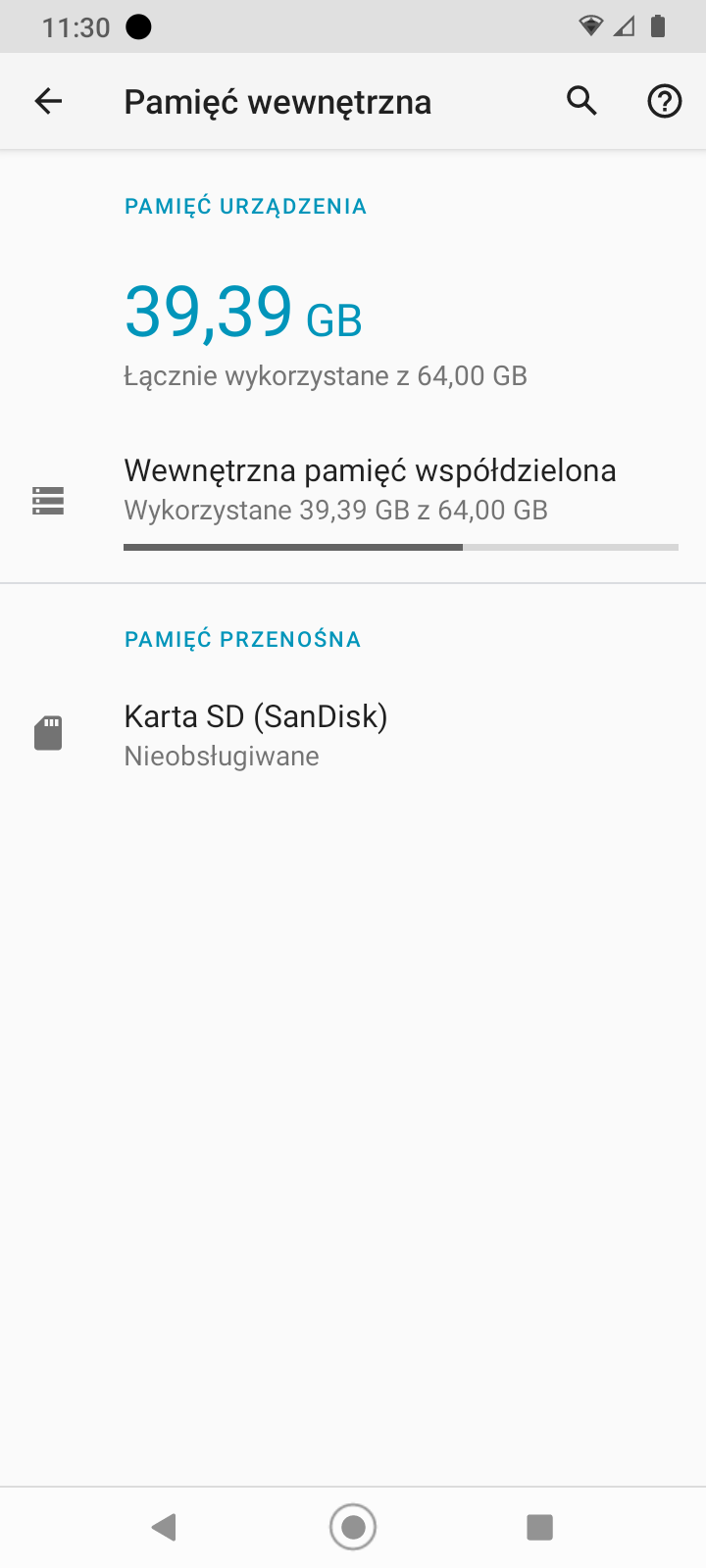Open recent apps with the square button
This screenshot has height=1568, width=706.
539,1527
